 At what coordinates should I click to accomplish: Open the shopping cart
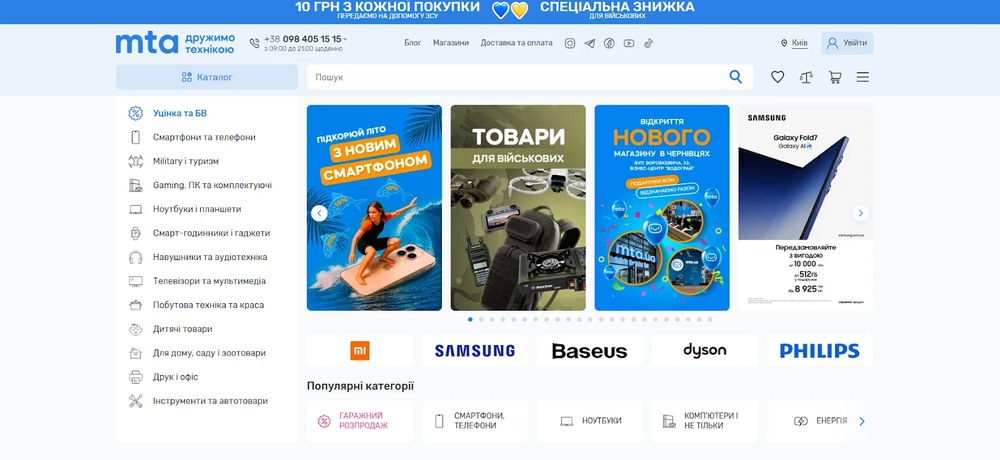click(835, 77)
